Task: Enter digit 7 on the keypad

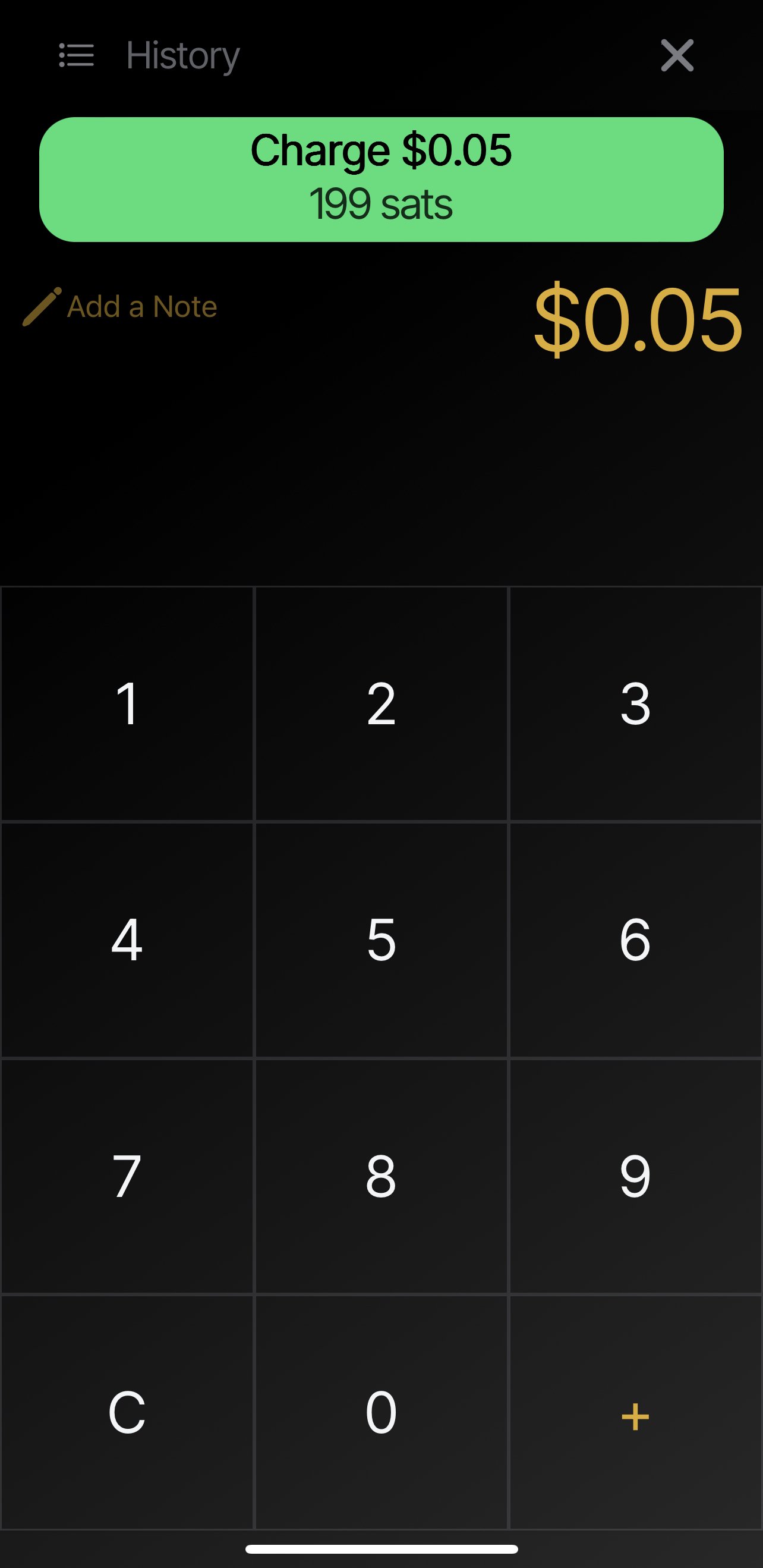Action: tap(127, 1176)
